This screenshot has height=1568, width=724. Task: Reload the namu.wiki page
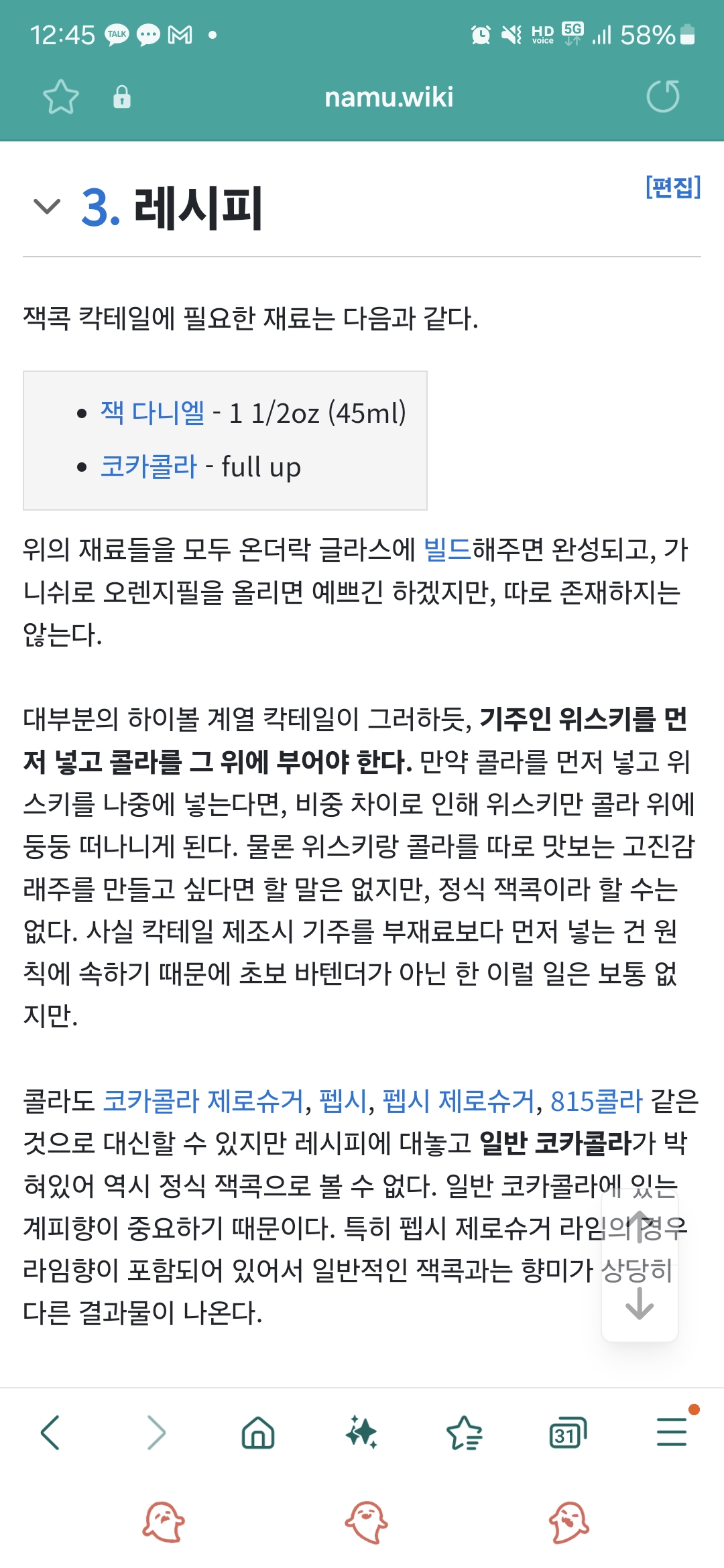(x=662, y=96)
